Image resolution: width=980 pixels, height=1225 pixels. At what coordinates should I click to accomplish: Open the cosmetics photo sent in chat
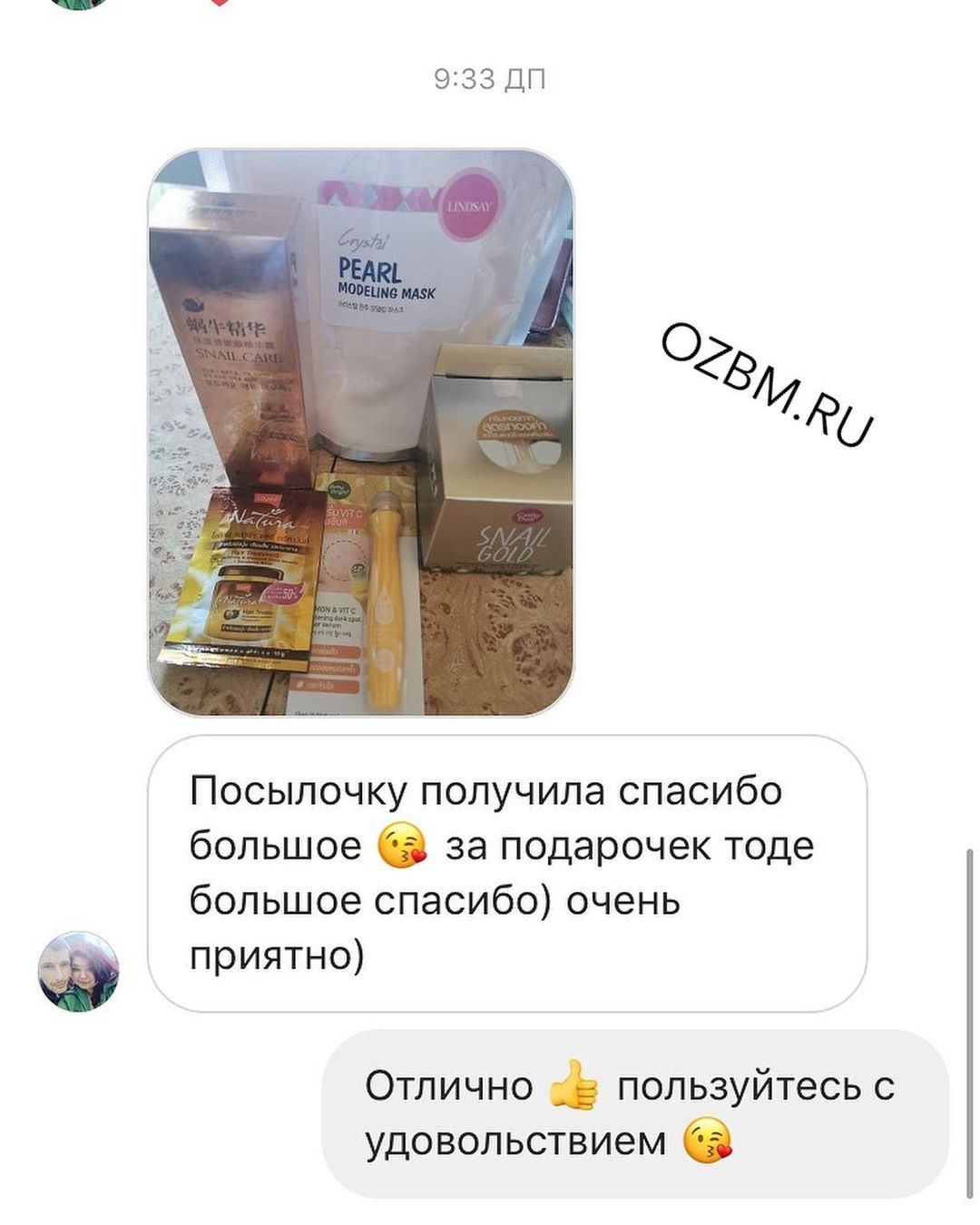[361, 433]
